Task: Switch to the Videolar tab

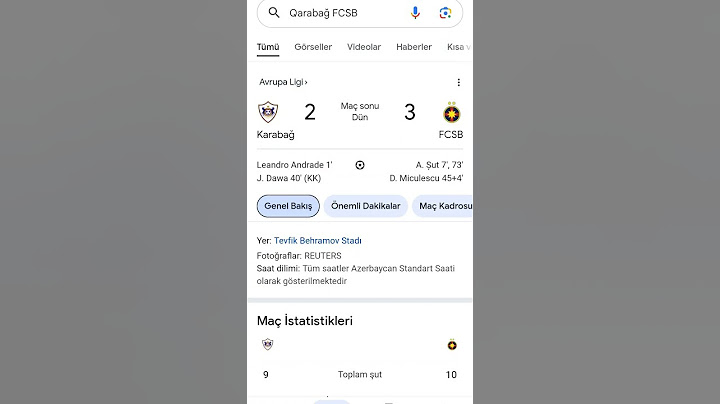Action: pyautogui.click(x=364, y=47)
